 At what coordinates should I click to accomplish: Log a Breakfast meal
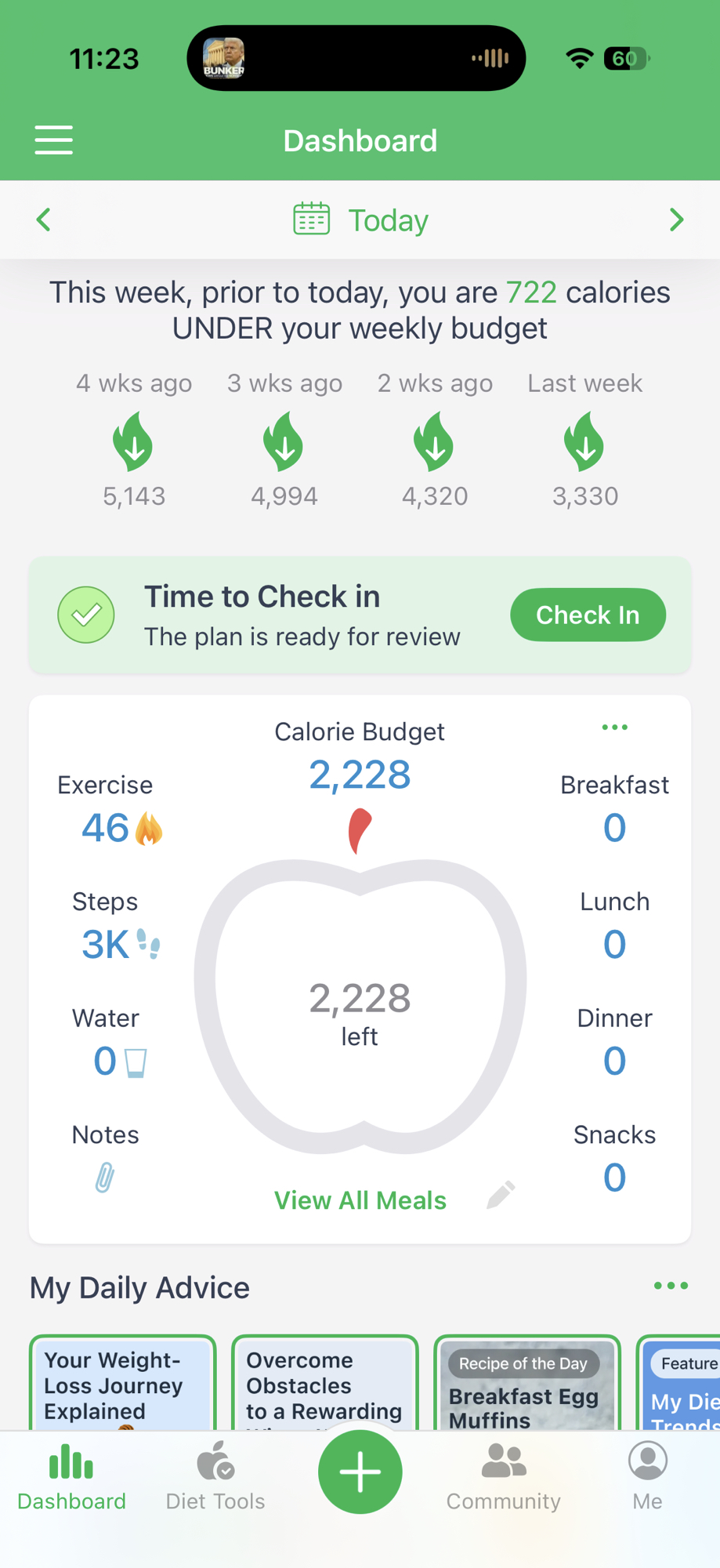pos(614,827)
